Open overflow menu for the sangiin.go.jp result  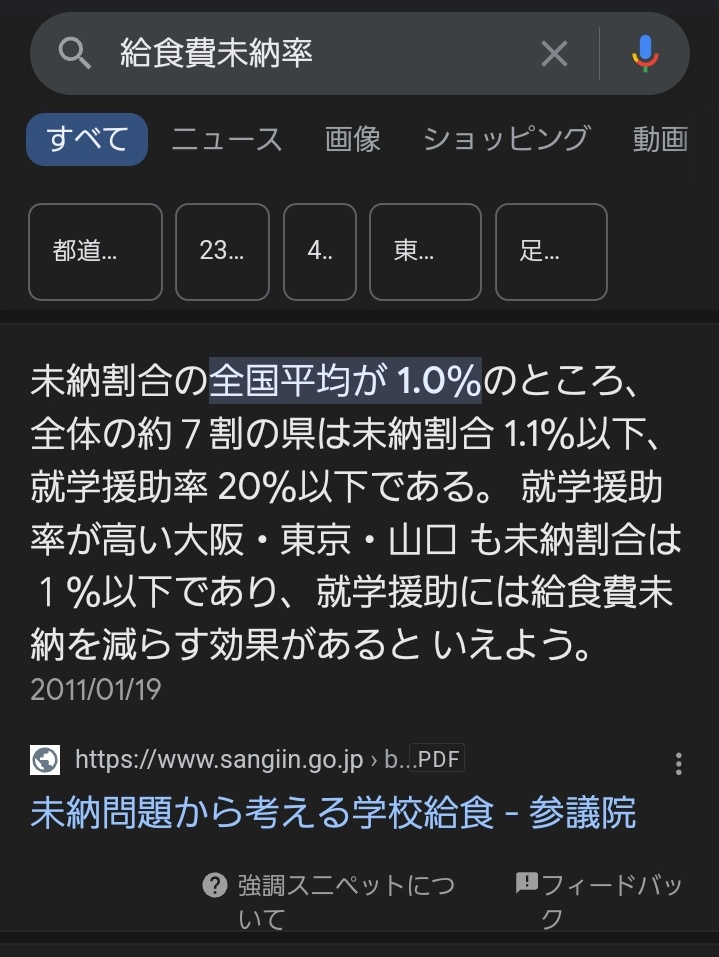pos(679,764)
